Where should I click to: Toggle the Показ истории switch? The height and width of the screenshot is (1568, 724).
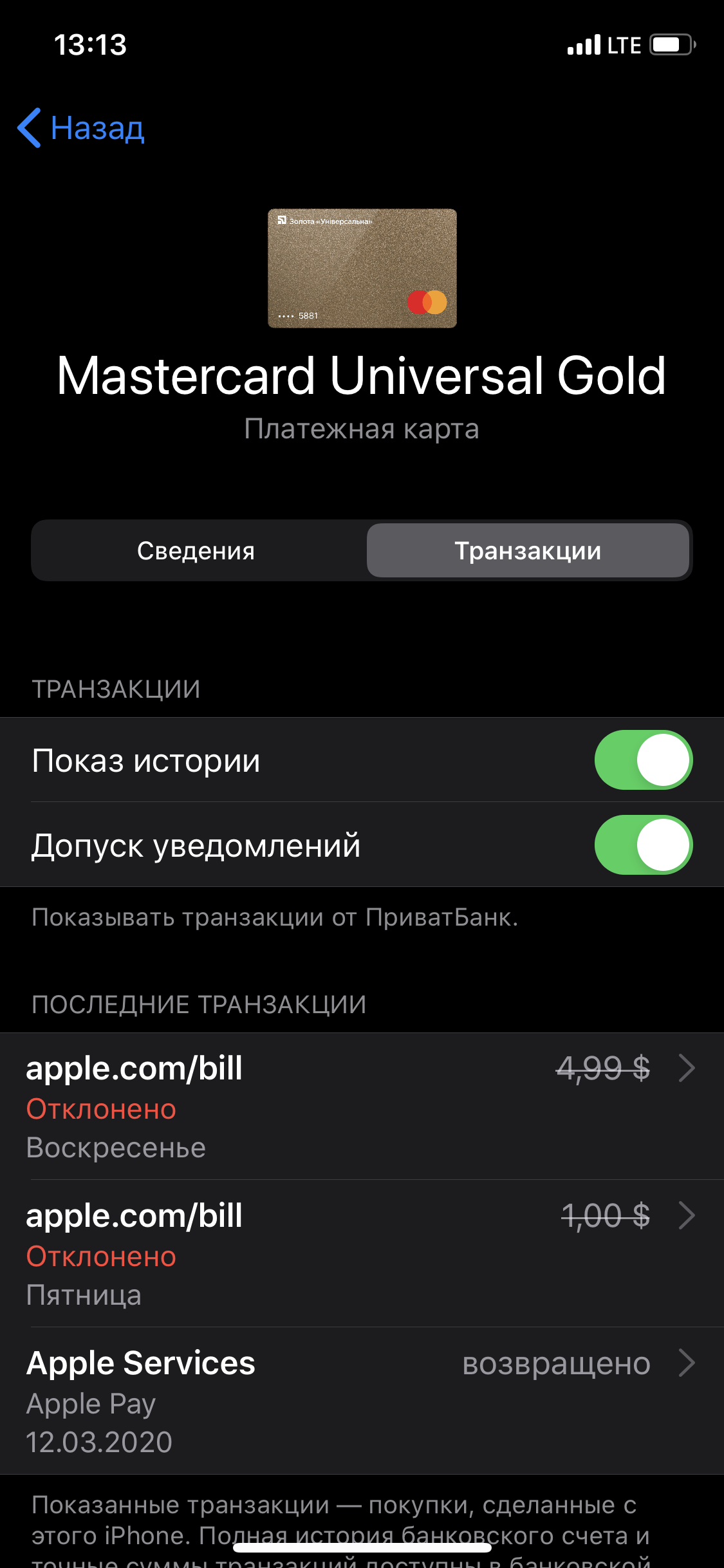point(643,760)
